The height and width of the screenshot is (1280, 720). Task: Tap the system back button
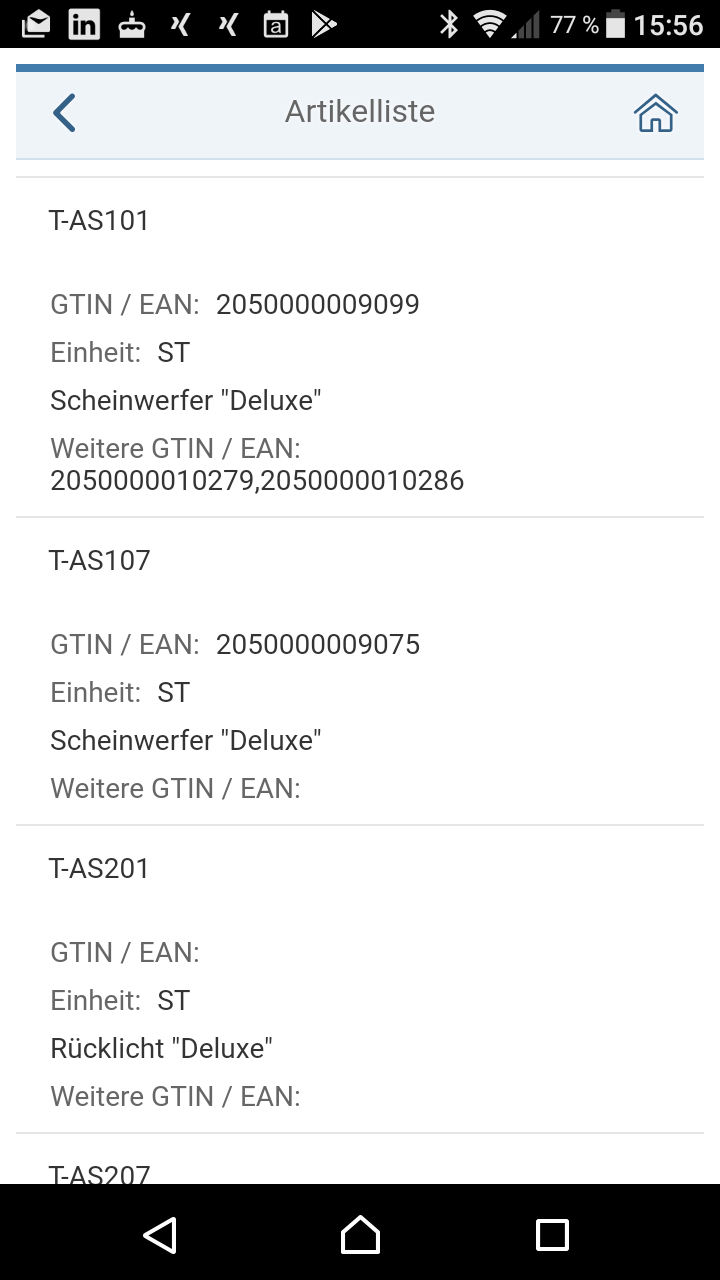point(160,1235)
